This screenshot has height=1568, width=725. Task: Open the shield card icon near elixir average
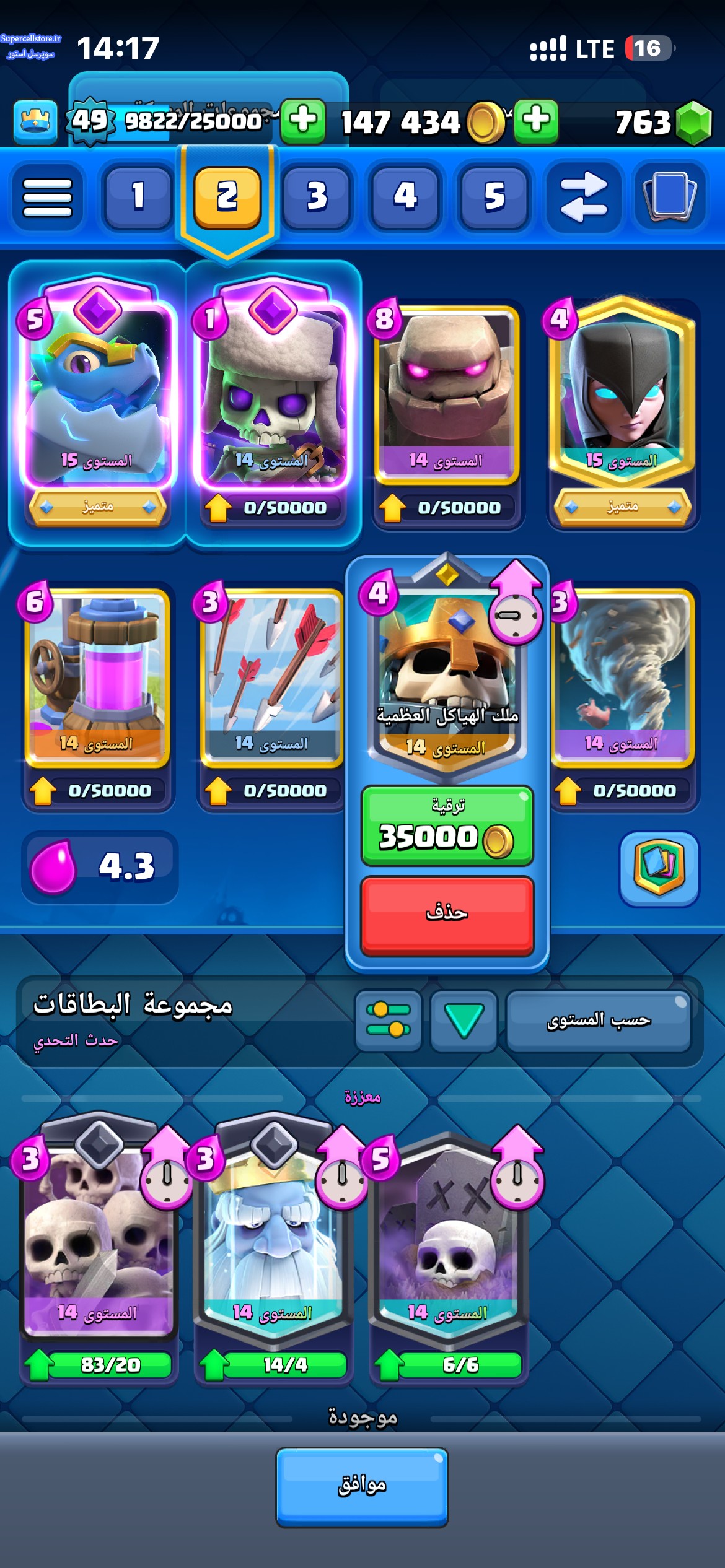pyautogui.click(x=659, y=868)
